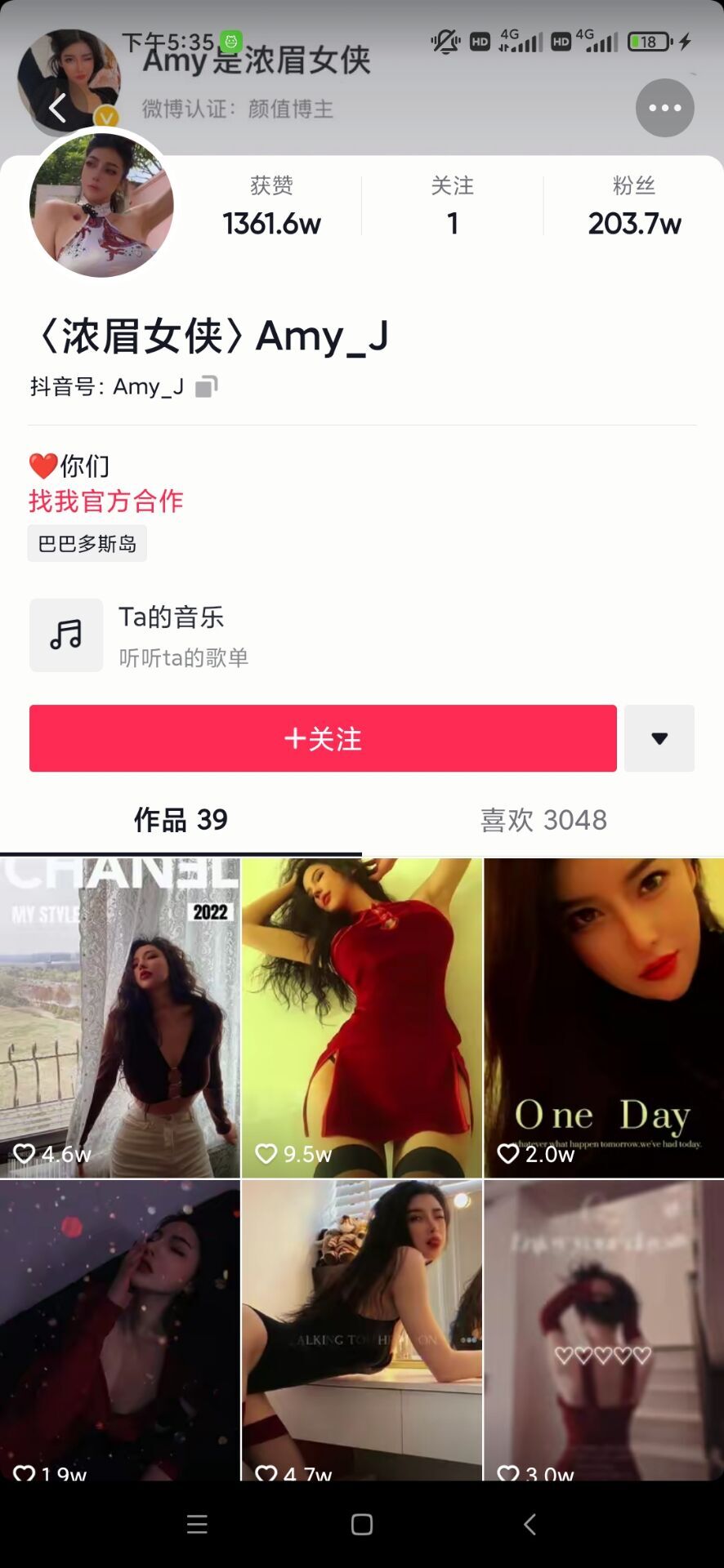
Task: Open Ta的音乐 playlist row
Action: click(172, 635)
